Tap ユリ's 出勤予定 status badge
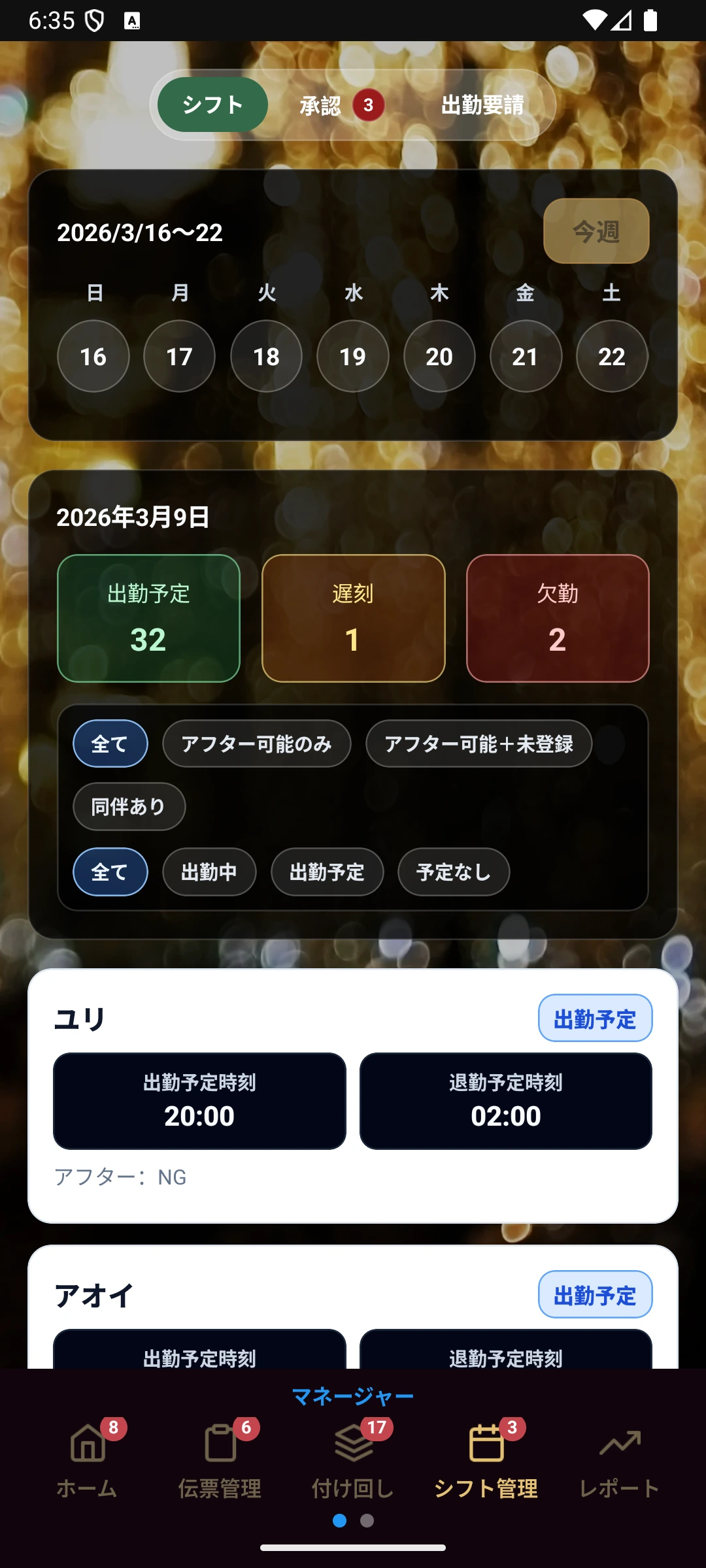 click(594, 1017)
